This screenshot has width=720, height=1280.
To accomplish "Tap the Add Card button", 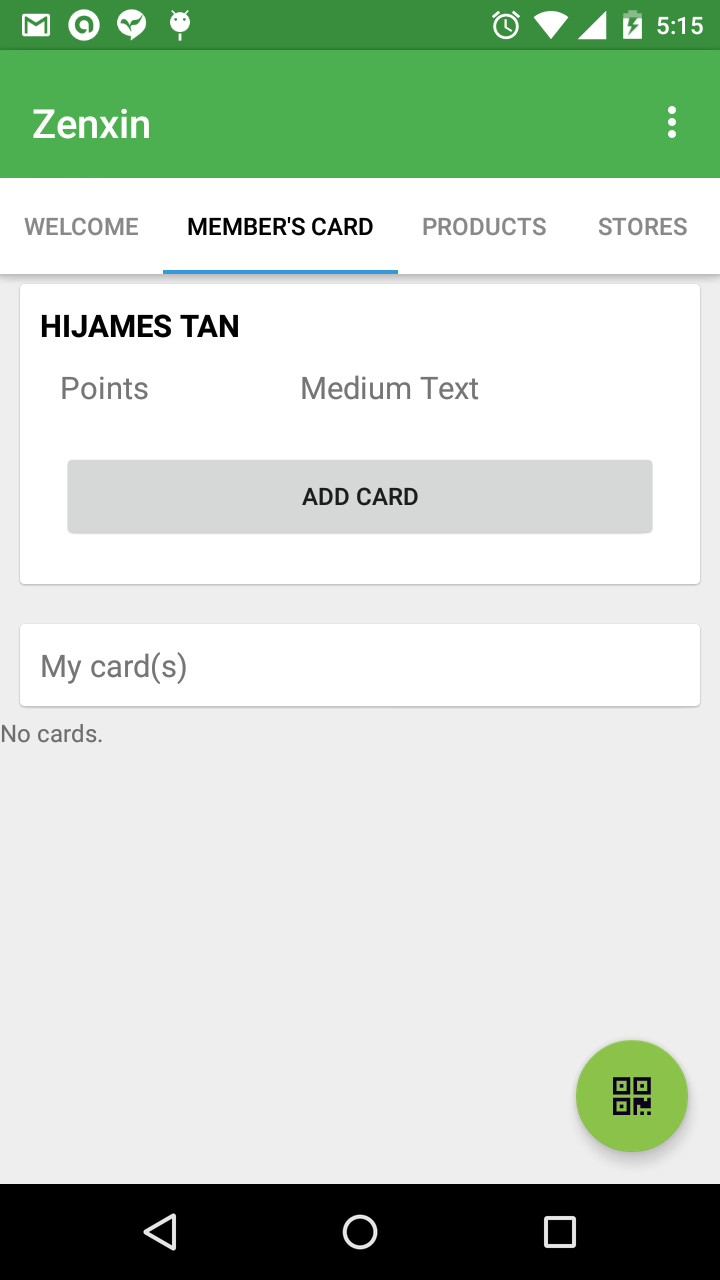I will click(360, 497).
